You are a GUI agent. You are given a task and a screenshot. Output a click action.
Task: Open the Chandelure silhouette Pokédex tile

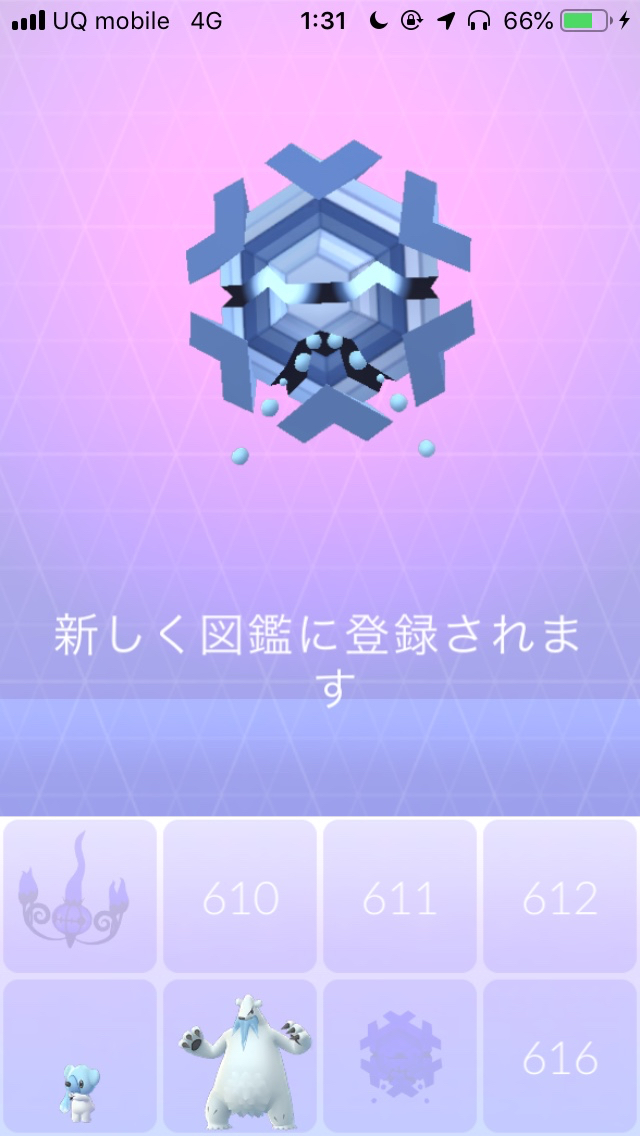(80, 896)
